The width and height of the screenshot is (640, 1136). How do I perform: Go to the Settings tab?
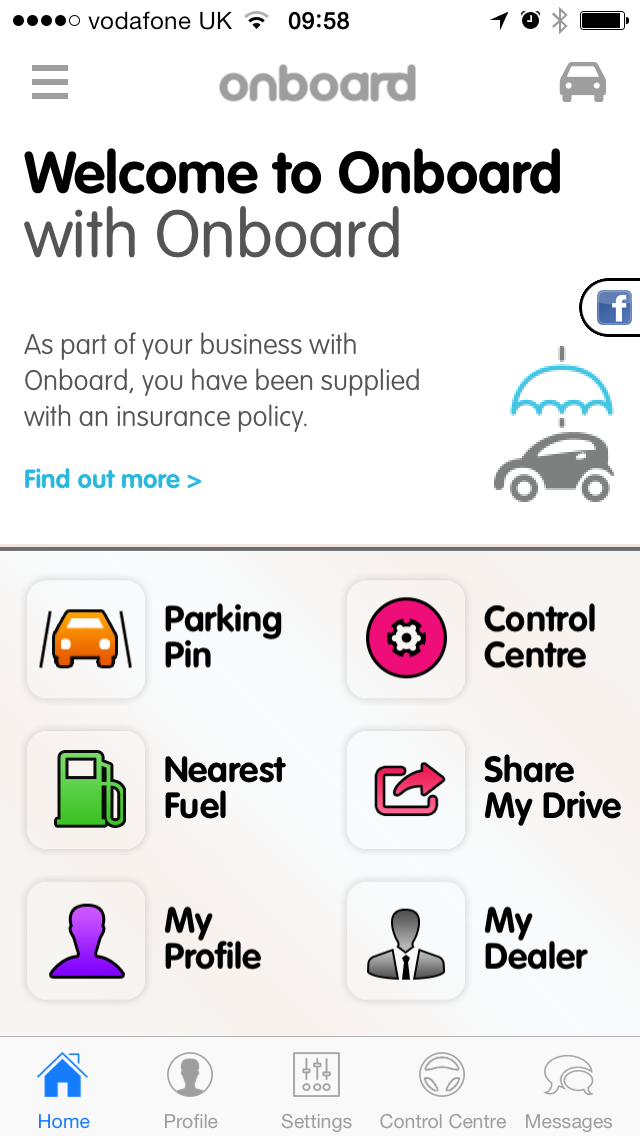(316, 1090)
